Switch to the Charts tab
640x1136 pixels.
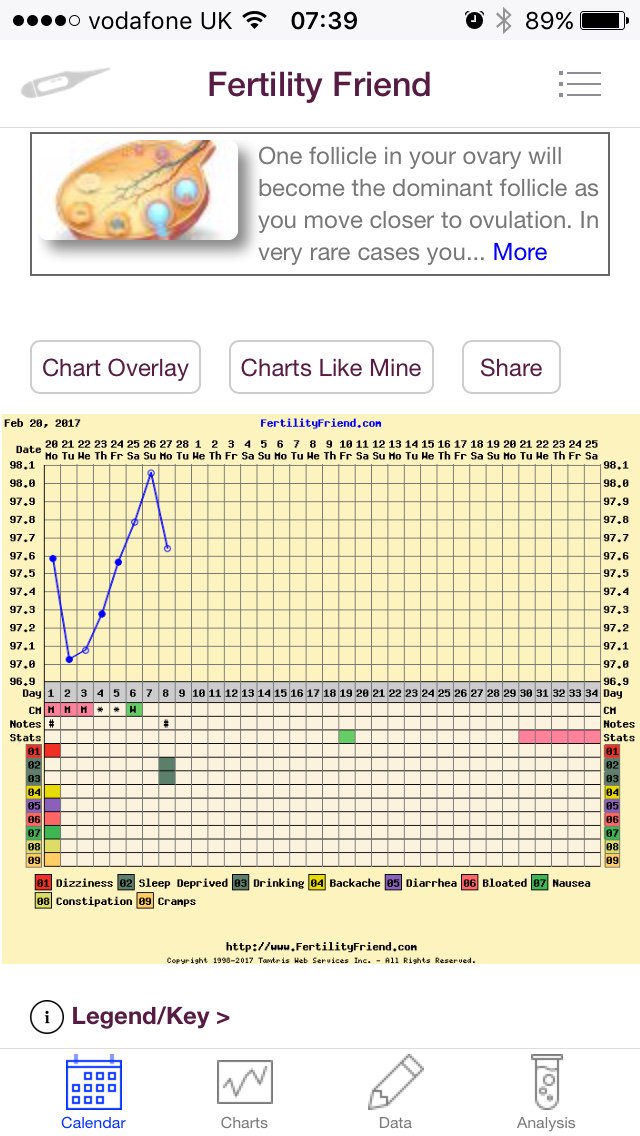[x=244, y=1092]
